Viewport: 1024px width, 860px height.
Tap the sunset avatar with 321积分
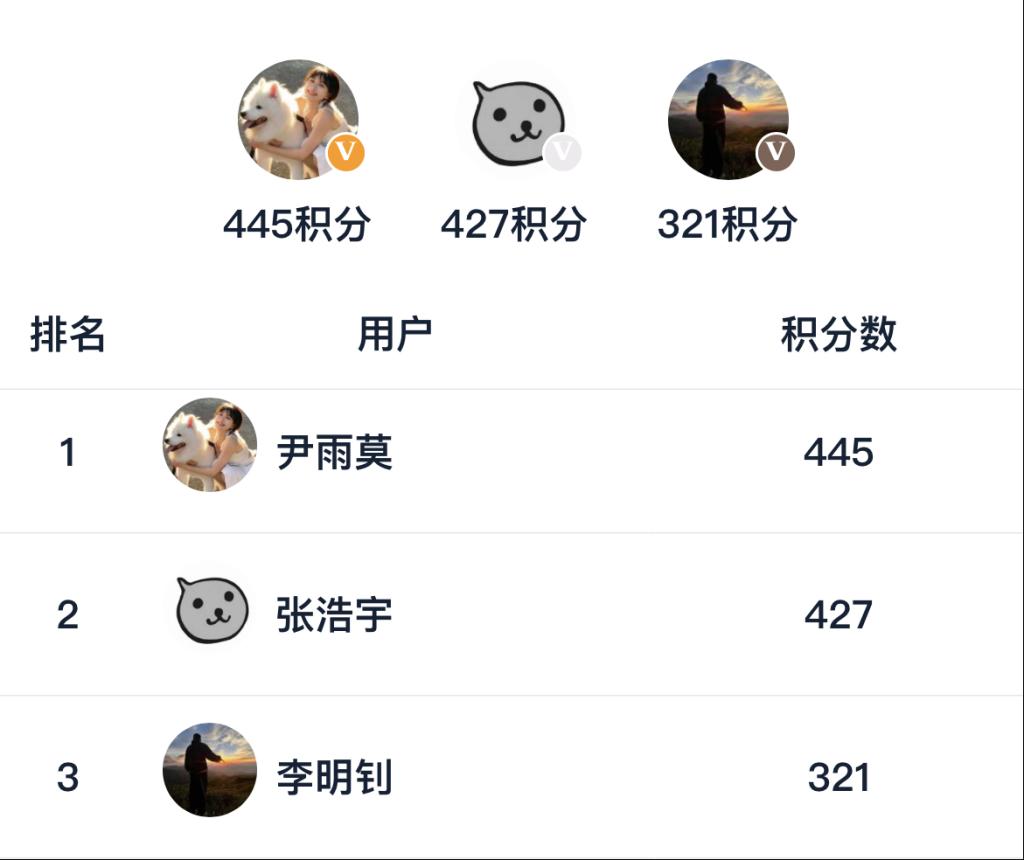click(x=728, y=119)
